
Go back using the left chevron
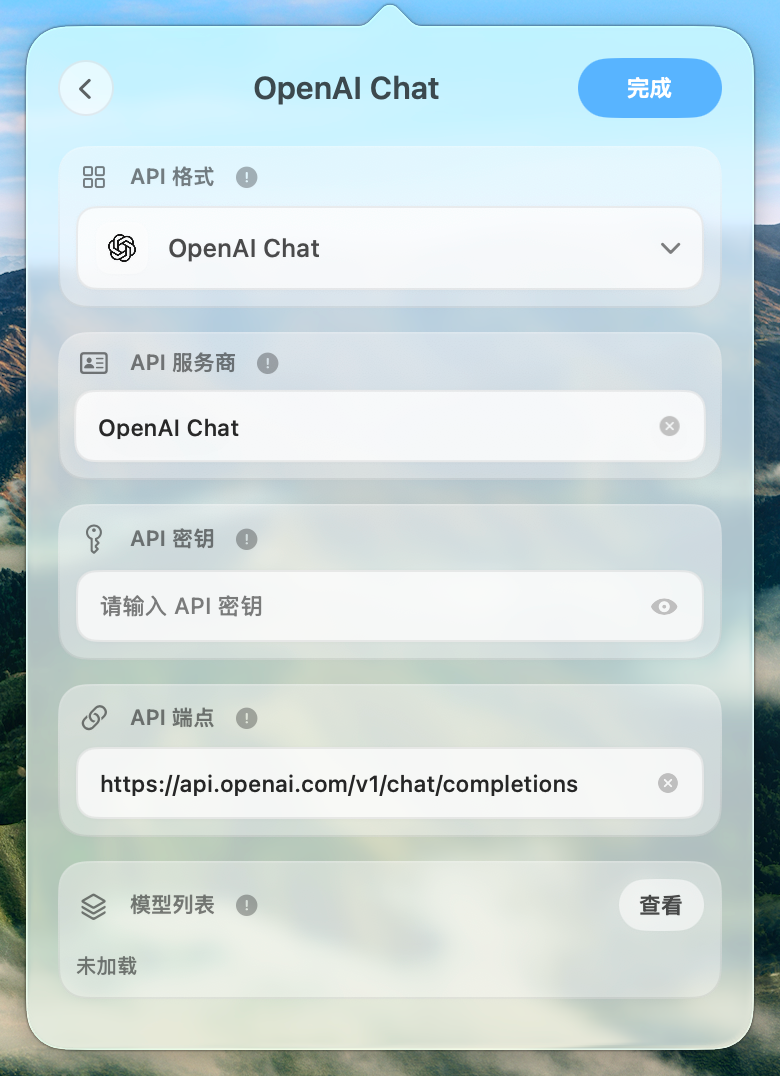point(86,88)
